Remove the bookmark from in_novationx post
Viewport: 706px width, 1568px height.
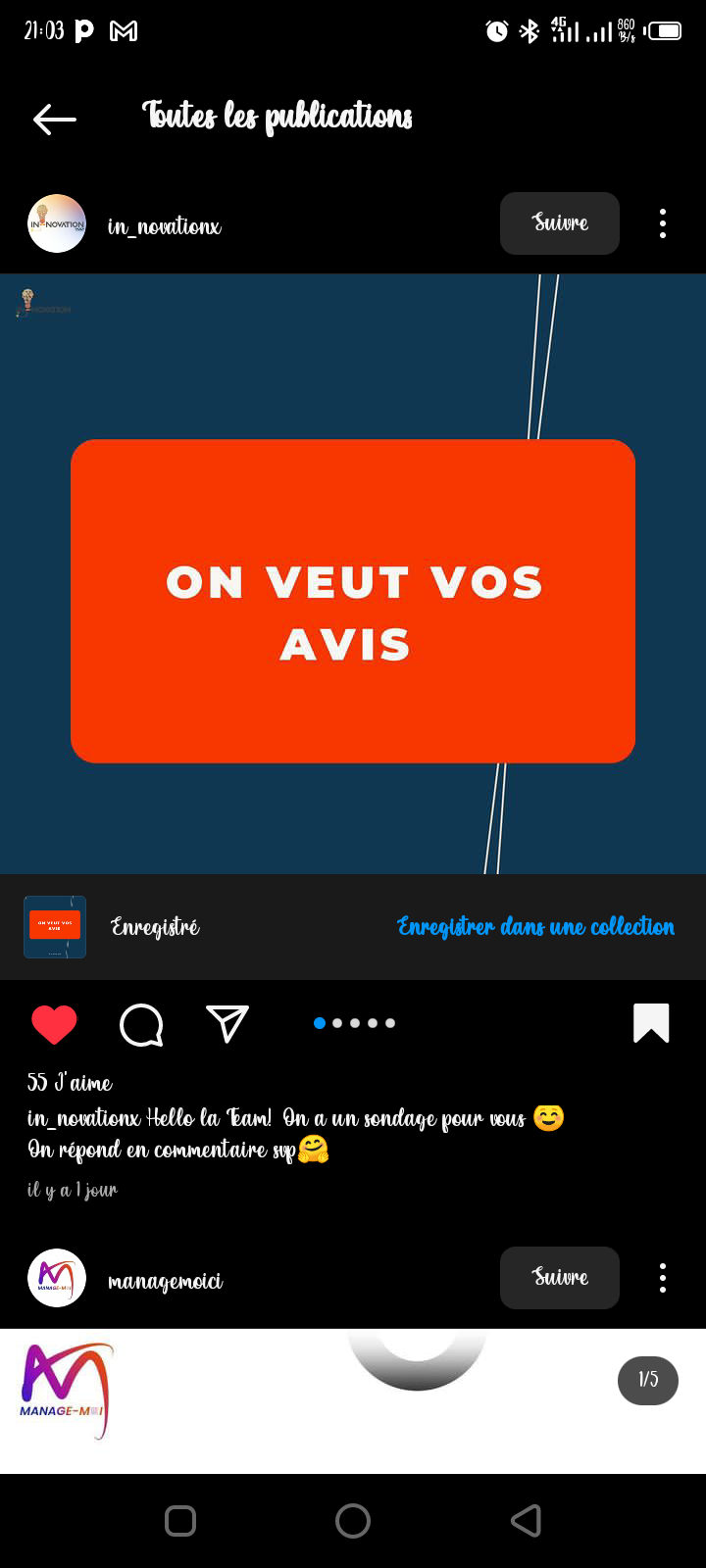click(x=651, y=1023)
